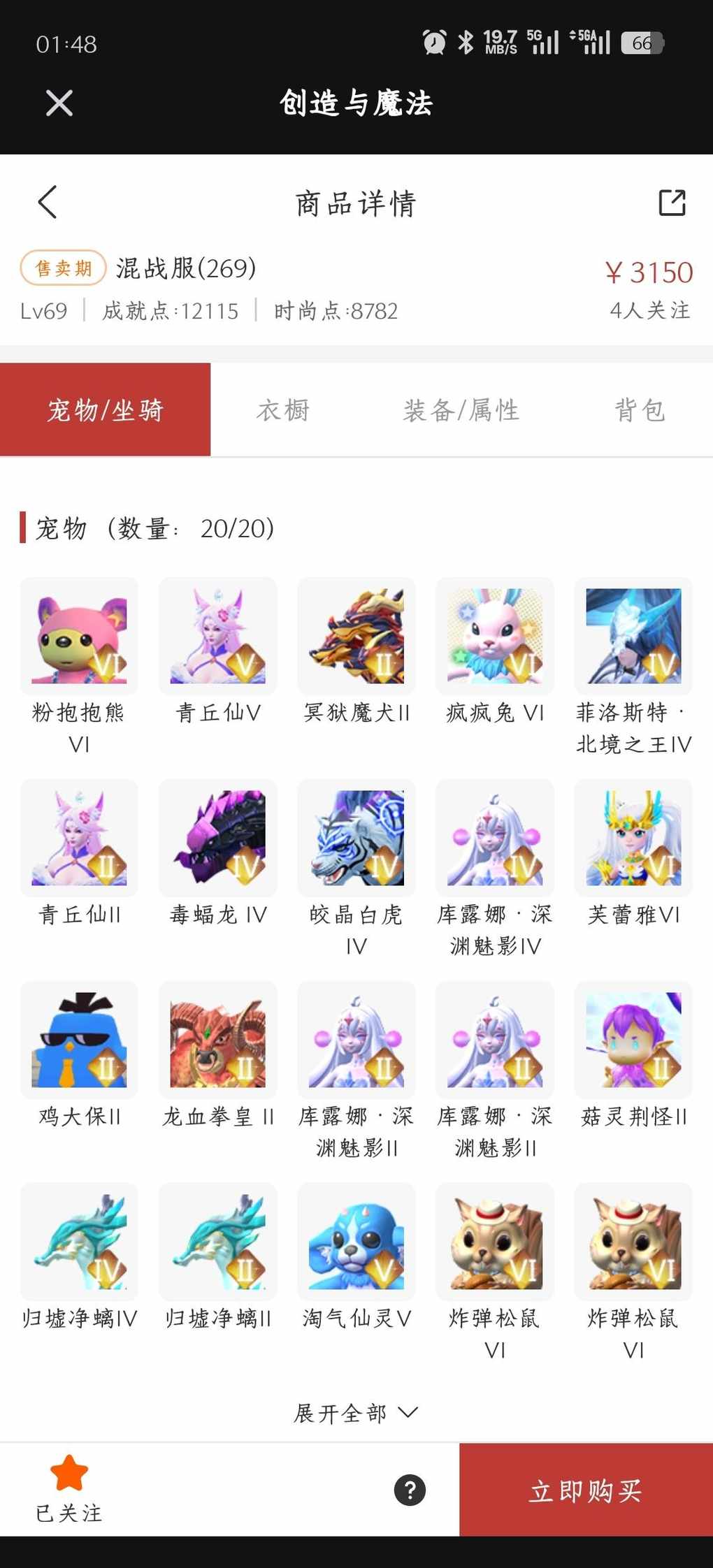This screenshot has height=1568, width=713.
Task: View the 毒蝠龙 IV pet
Action: [x=218, y=838]
